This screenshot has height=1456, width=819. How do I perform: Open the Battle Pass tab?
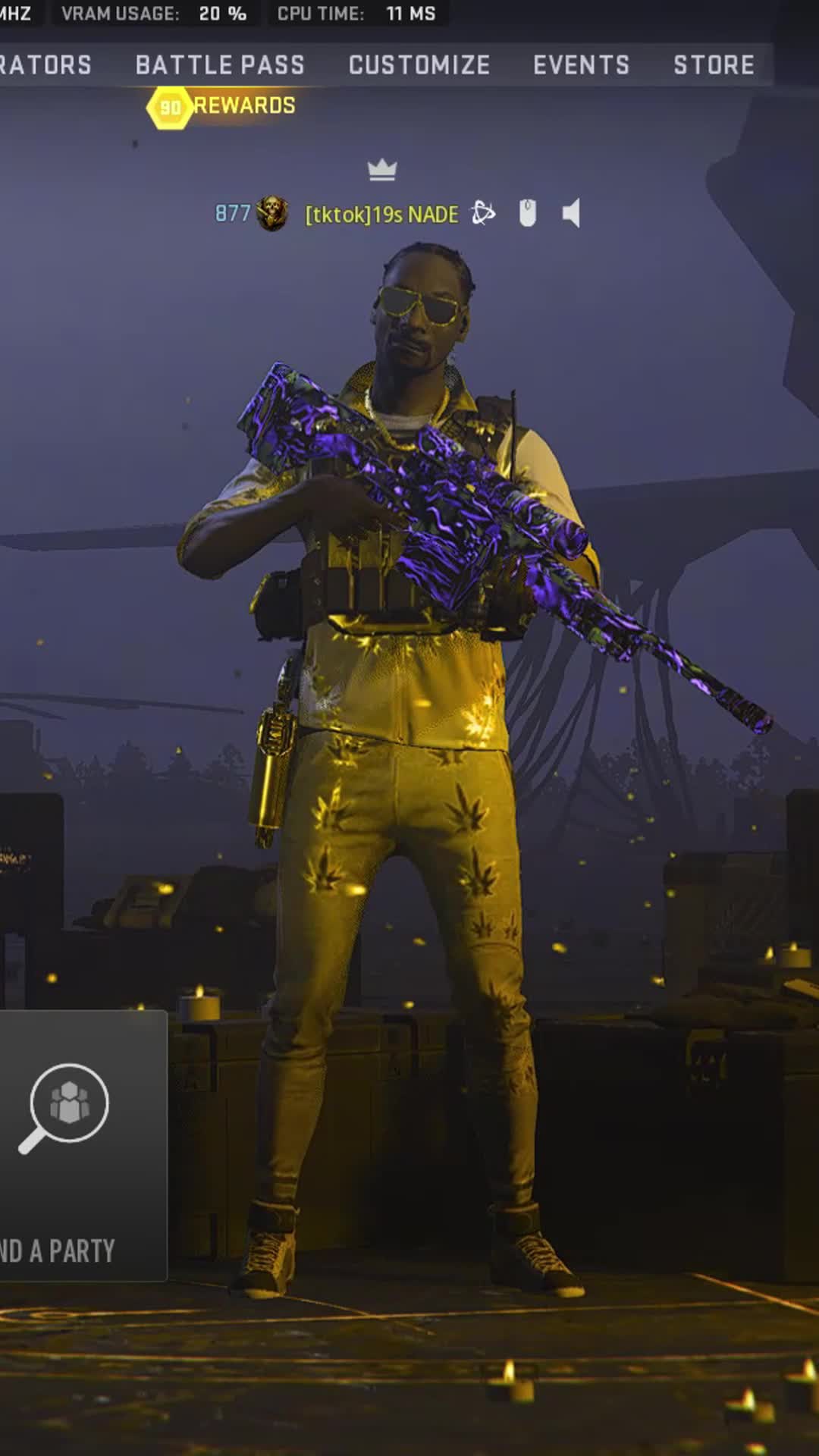220,65
